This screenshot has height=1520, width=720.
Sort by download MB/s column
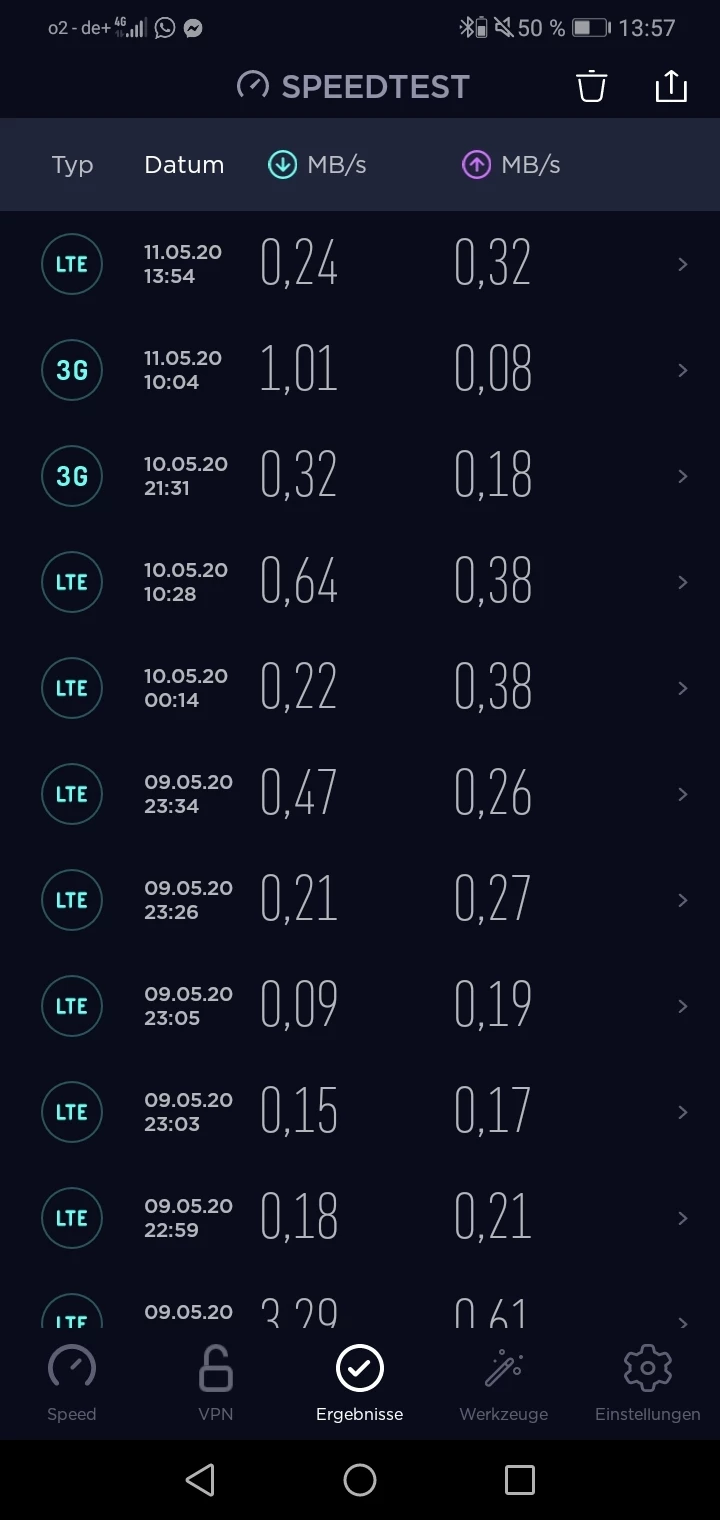pos(318,165)
